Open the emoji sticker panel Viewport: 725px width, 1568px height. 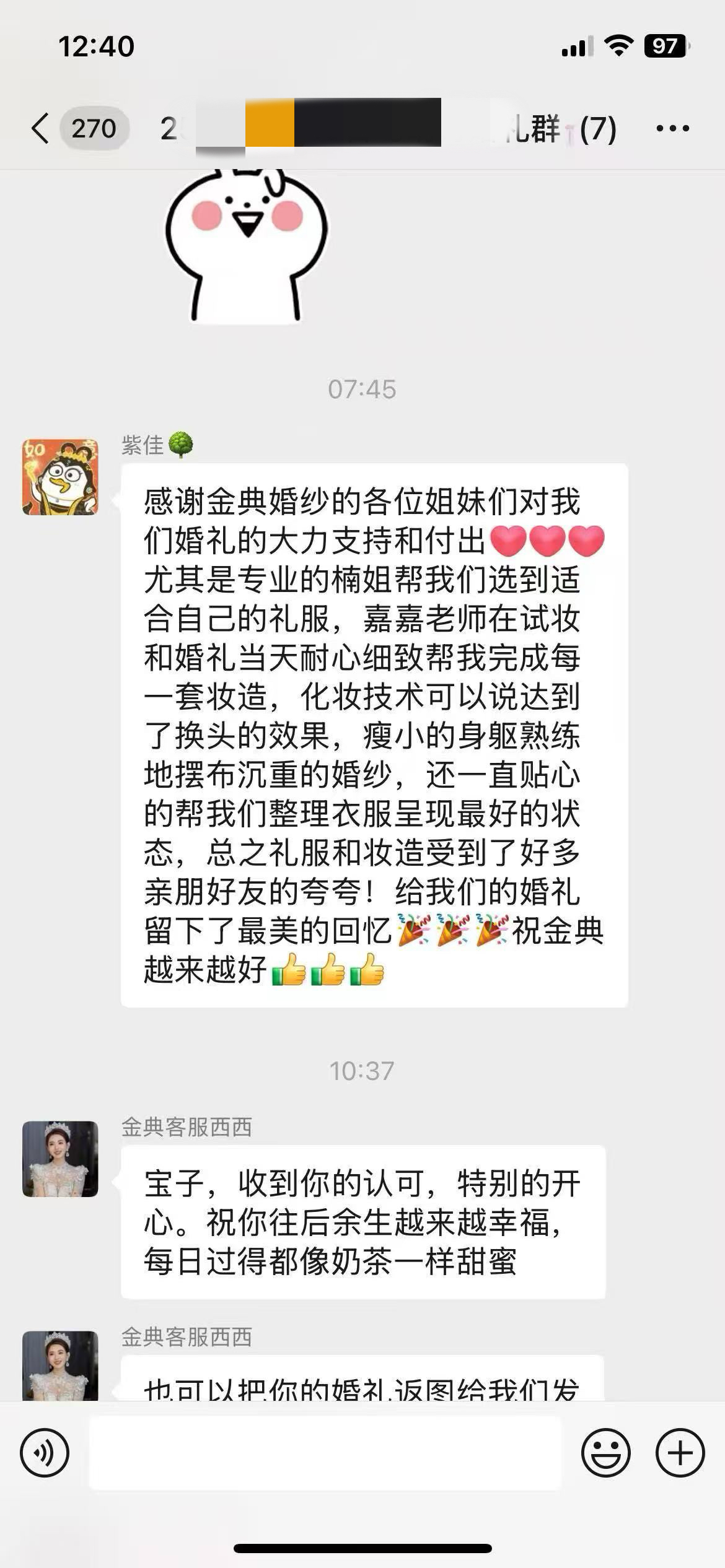pos(605,1452)
